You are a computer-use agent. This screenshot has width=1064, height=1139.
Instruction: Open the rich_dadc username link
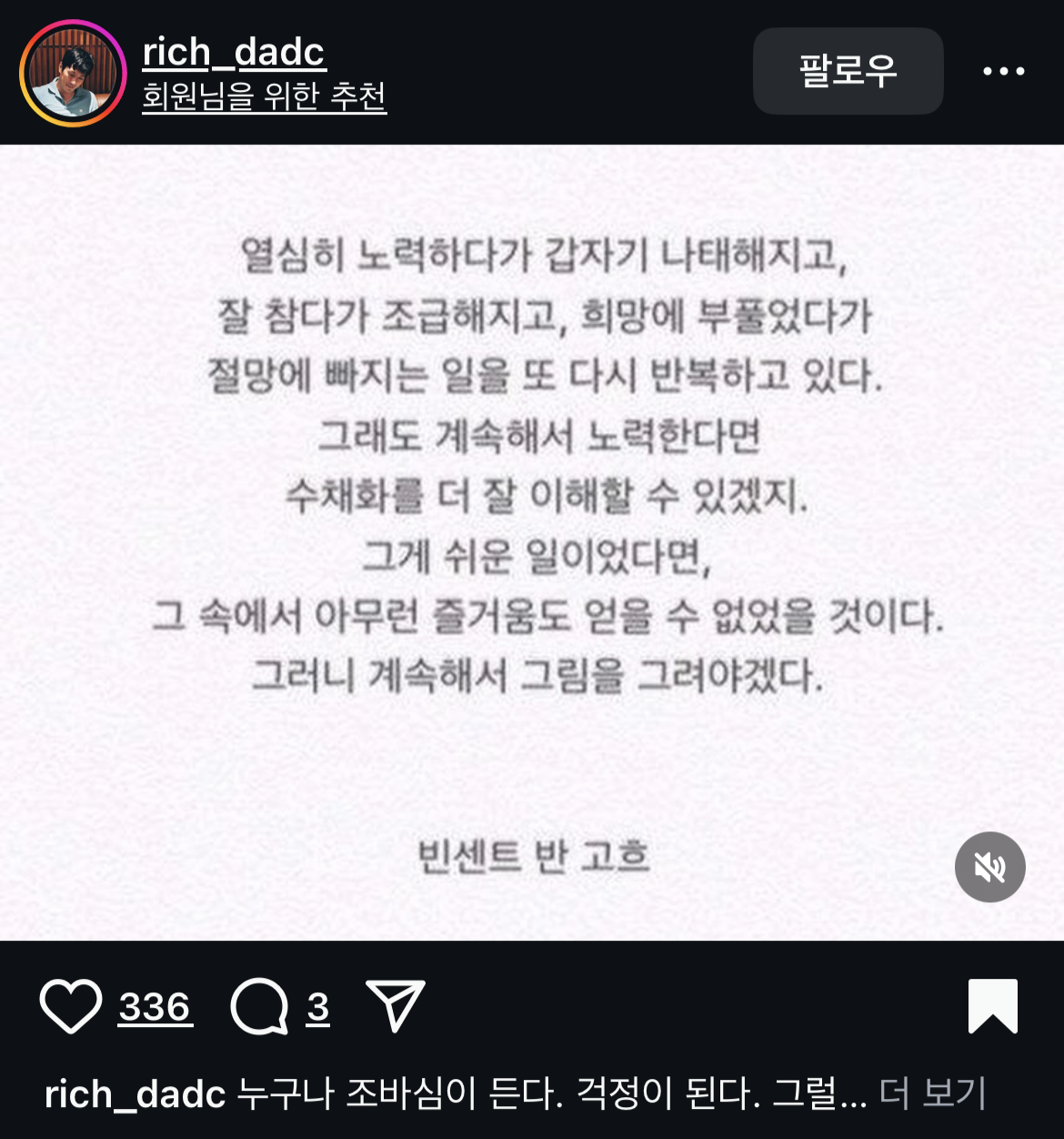[234, 52]
